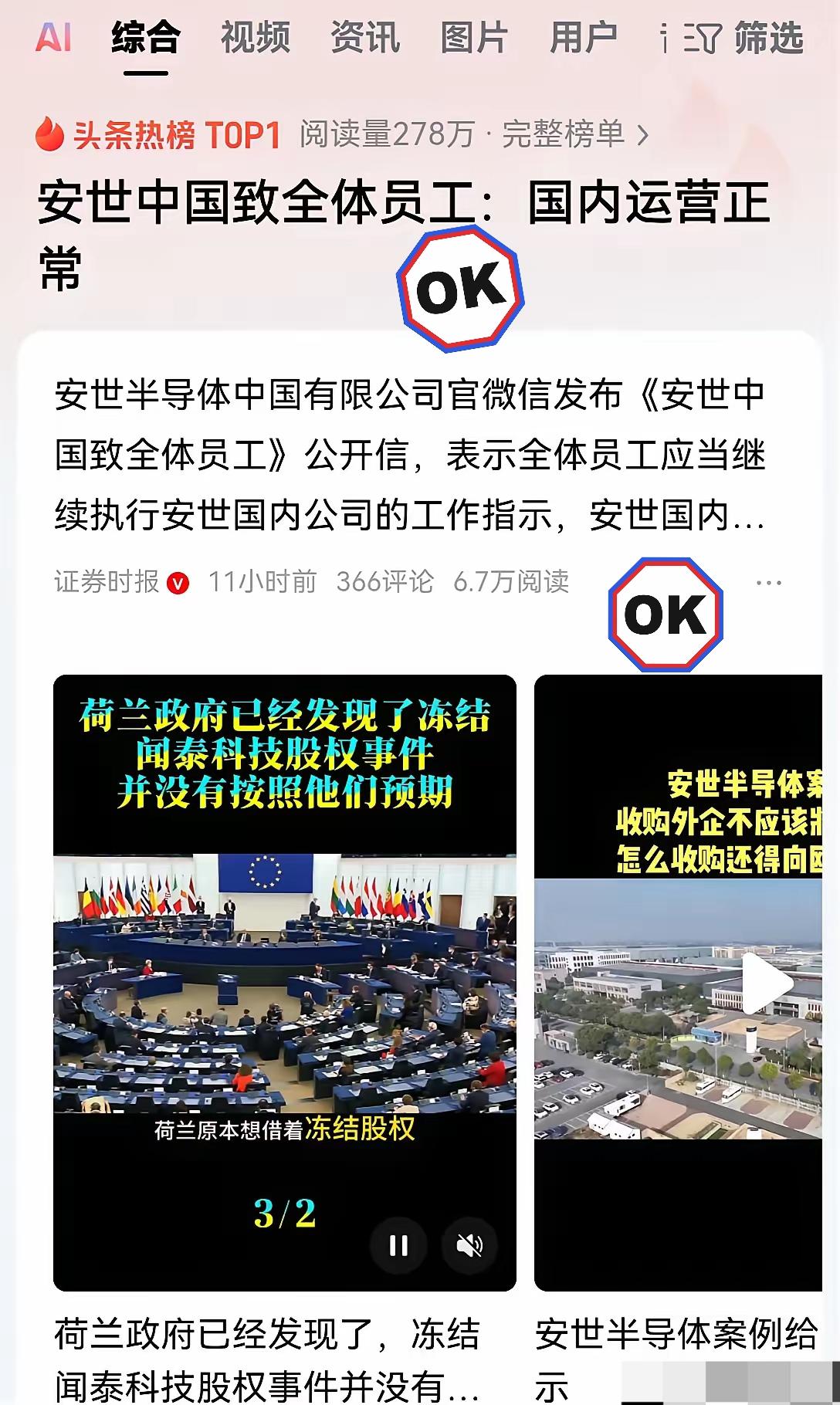Switch to the 图片 tab
The width and height of the screenshot is (840, 1405).
pos(473,37)
